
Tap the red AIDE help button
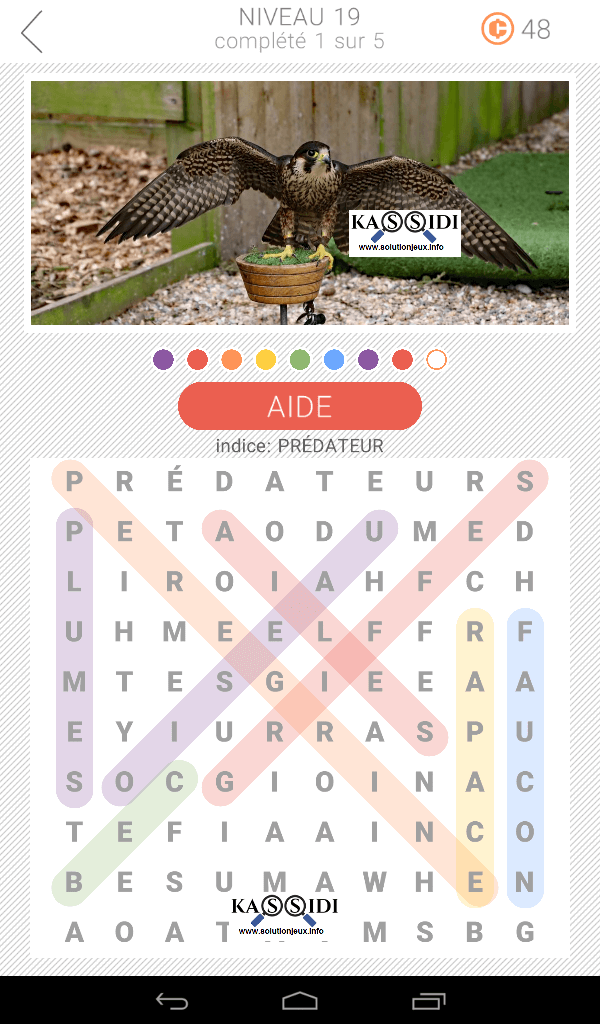click(299, 406)
